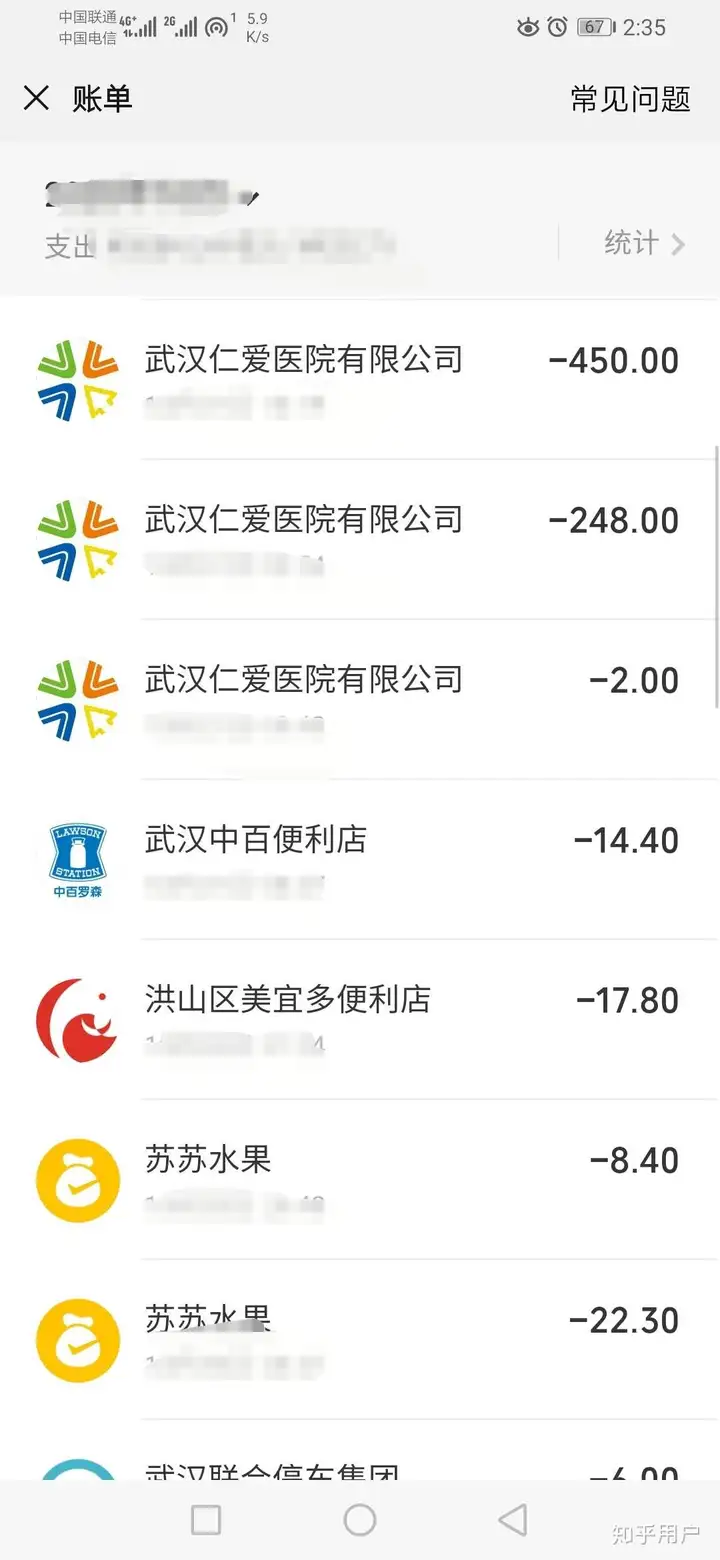Close the 账单 page with the X

[36, 98]
